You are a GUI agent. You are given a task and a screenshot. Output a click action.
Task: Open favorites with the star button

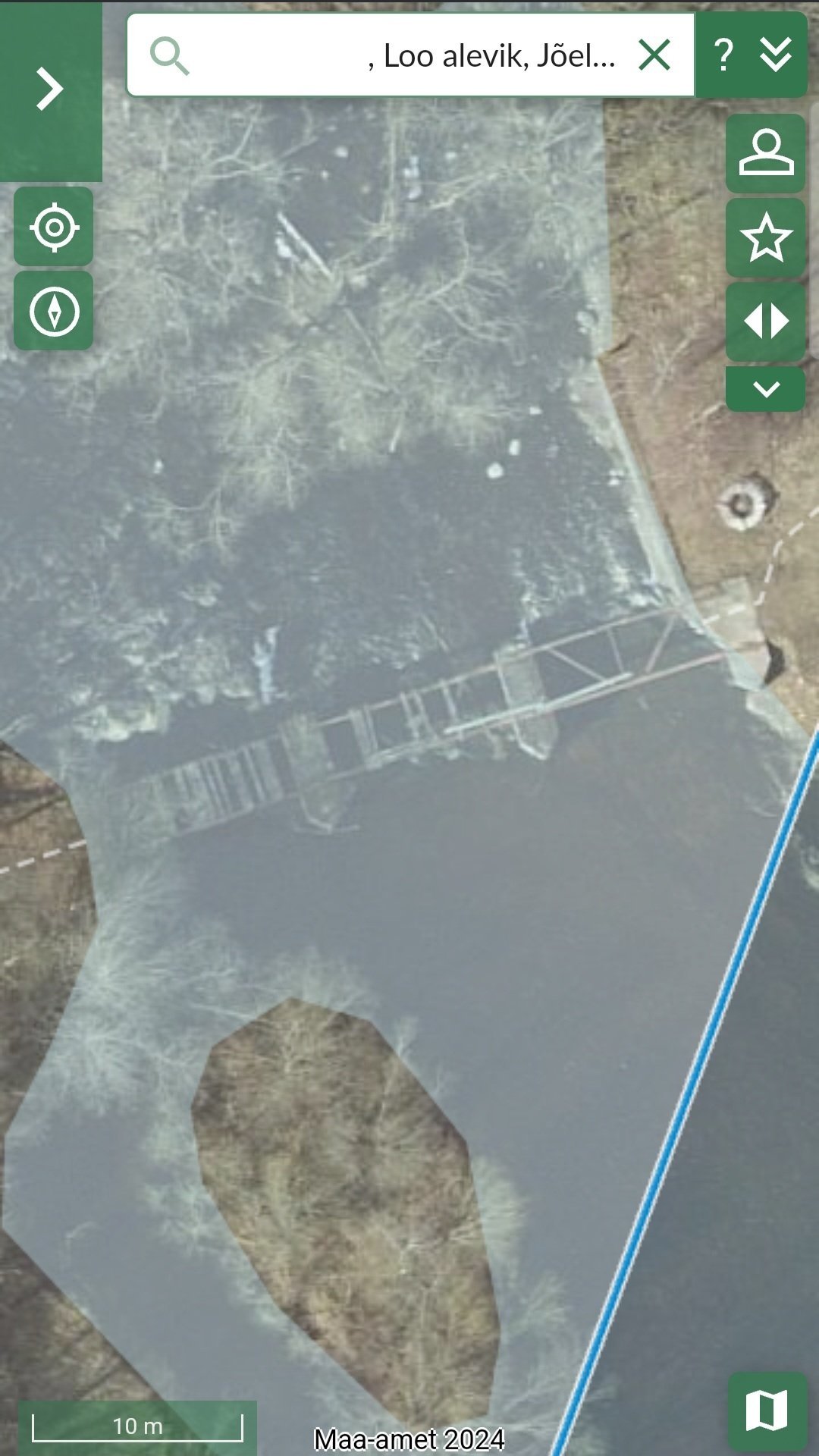pos(765,238)
